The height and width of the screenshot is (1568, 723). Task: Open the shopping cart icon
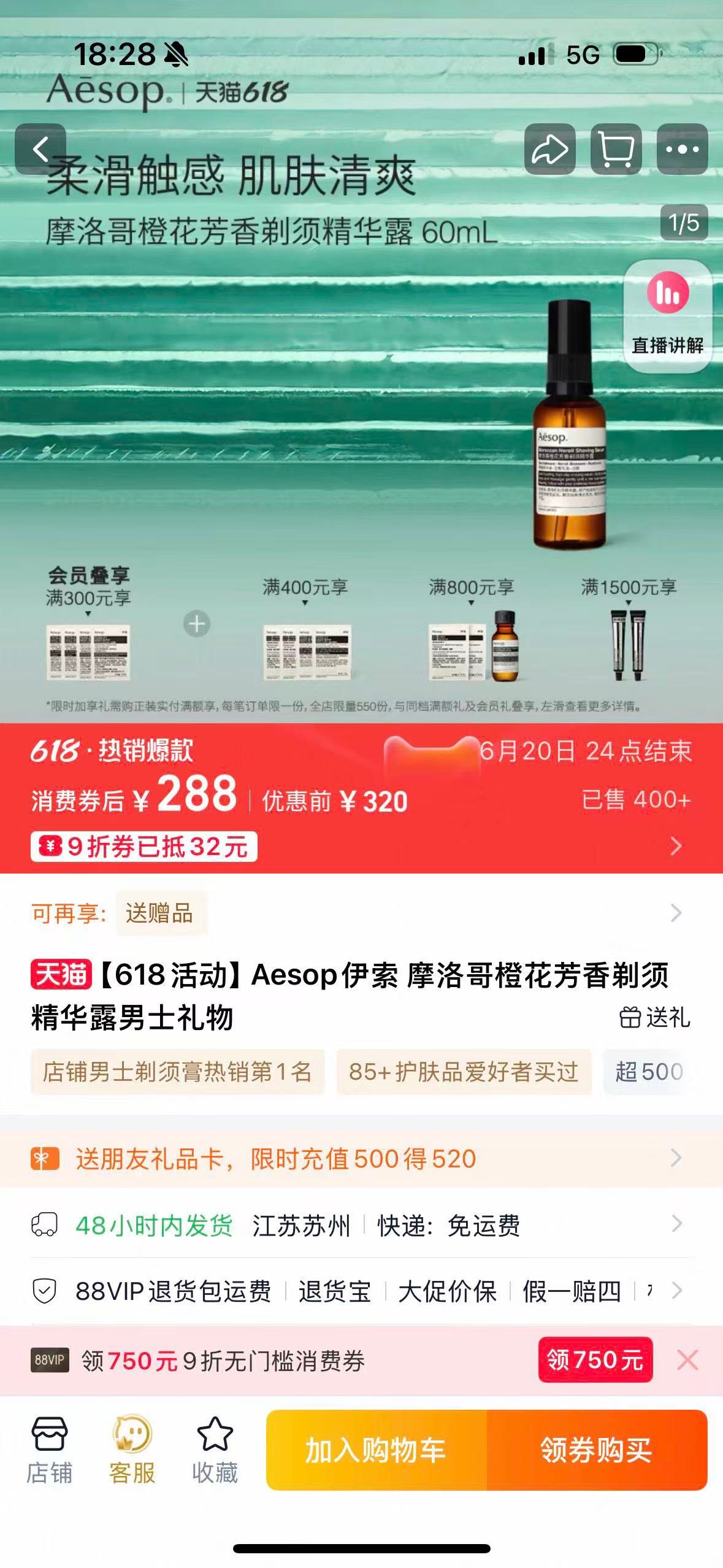pyautogui.click(x=616, y=149)
